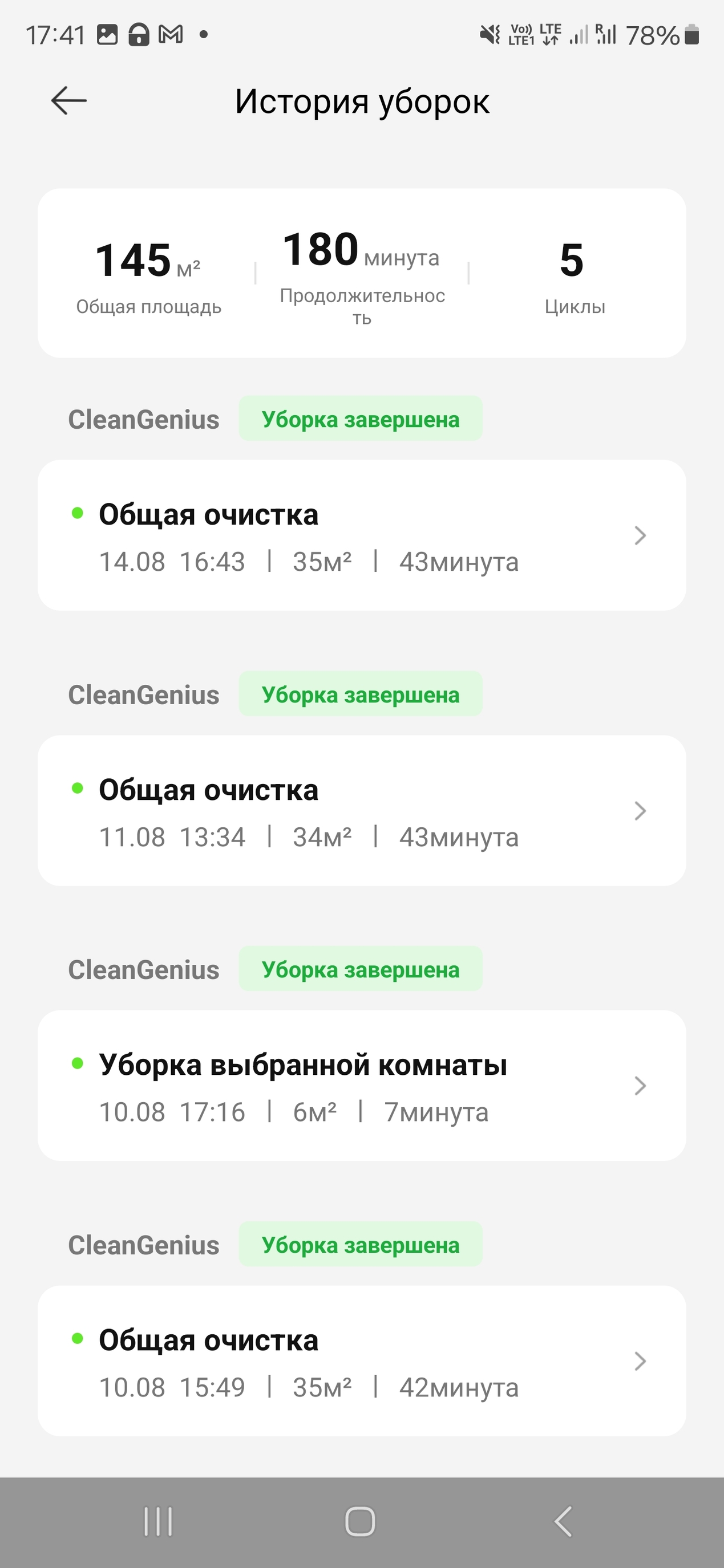Show recent apps from navigation bar
This screenshot has width=724, height=1568.
(158, 1522)
